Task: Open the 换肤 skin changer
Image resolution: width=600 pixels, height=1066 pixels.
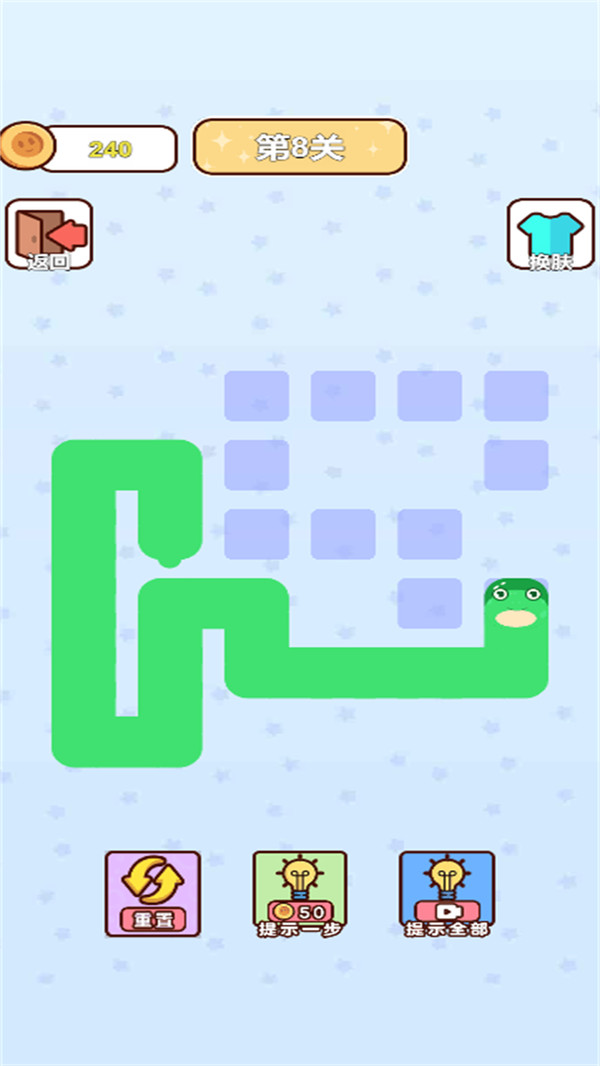Action: coord(550,235)
